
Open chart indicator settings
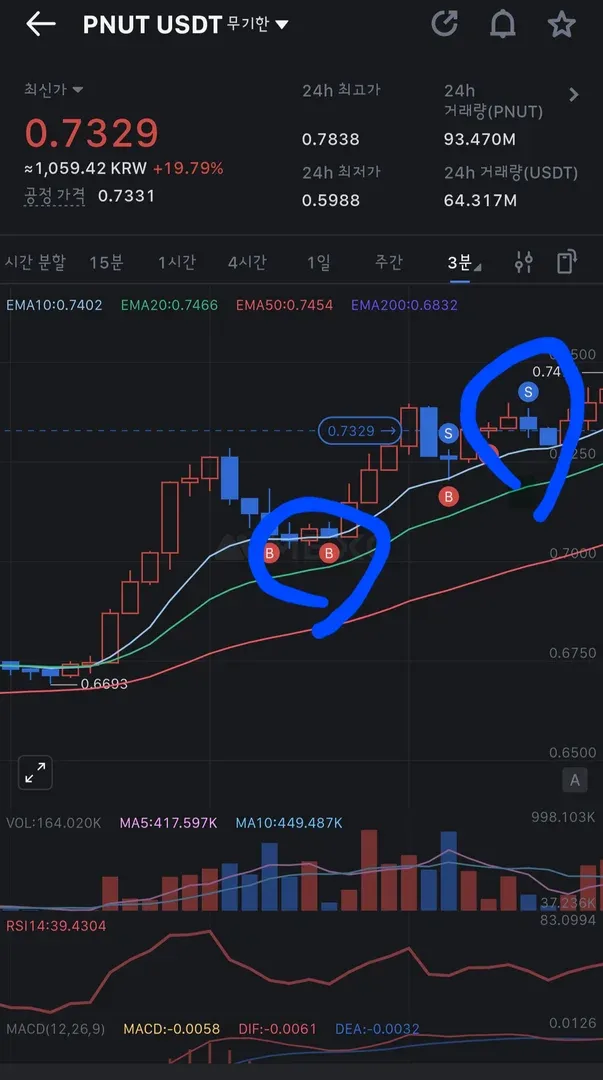tap(523, 263)
